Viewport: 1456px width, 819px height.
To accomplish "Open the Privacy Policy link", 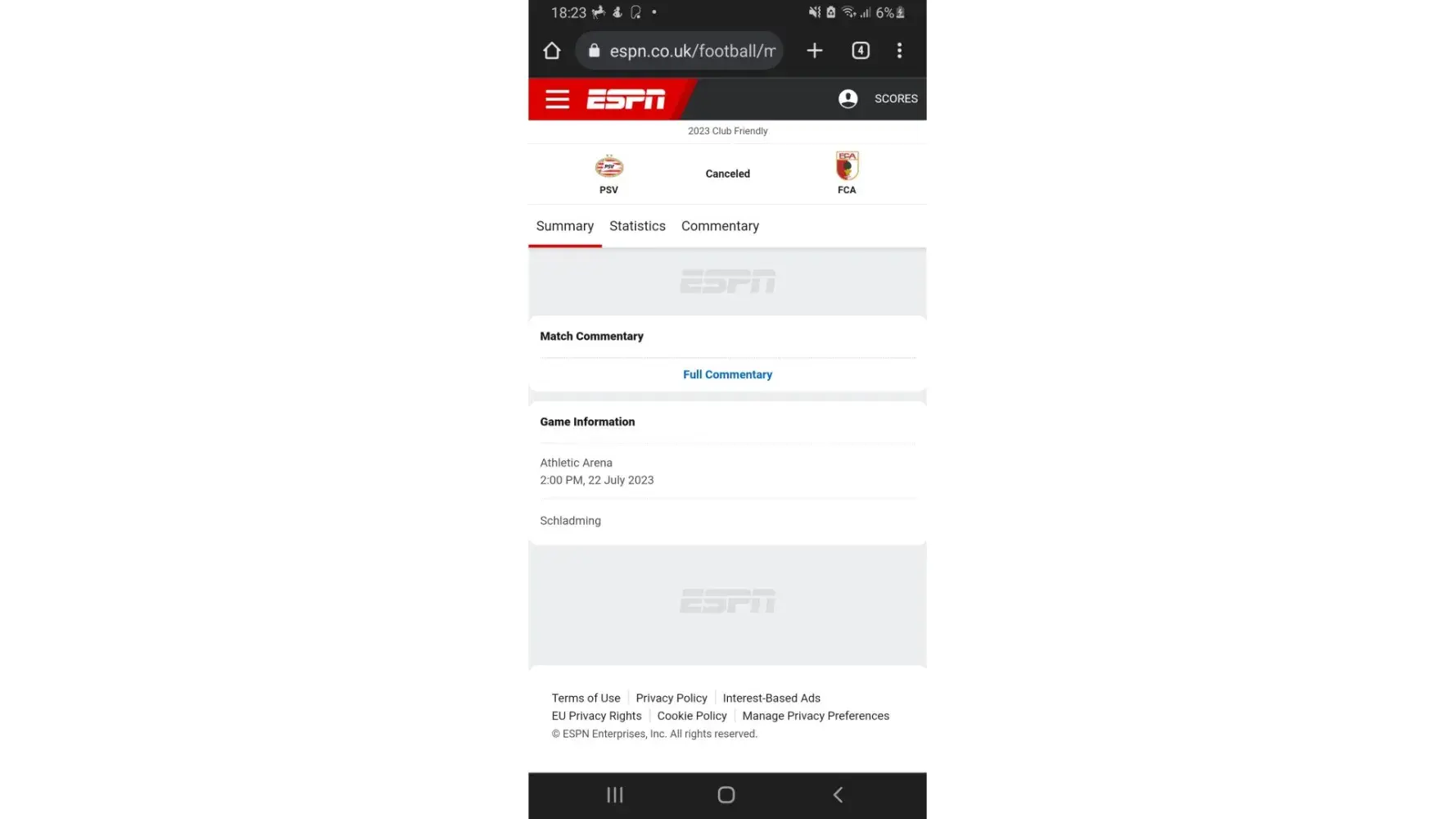I will click(671, 699).
